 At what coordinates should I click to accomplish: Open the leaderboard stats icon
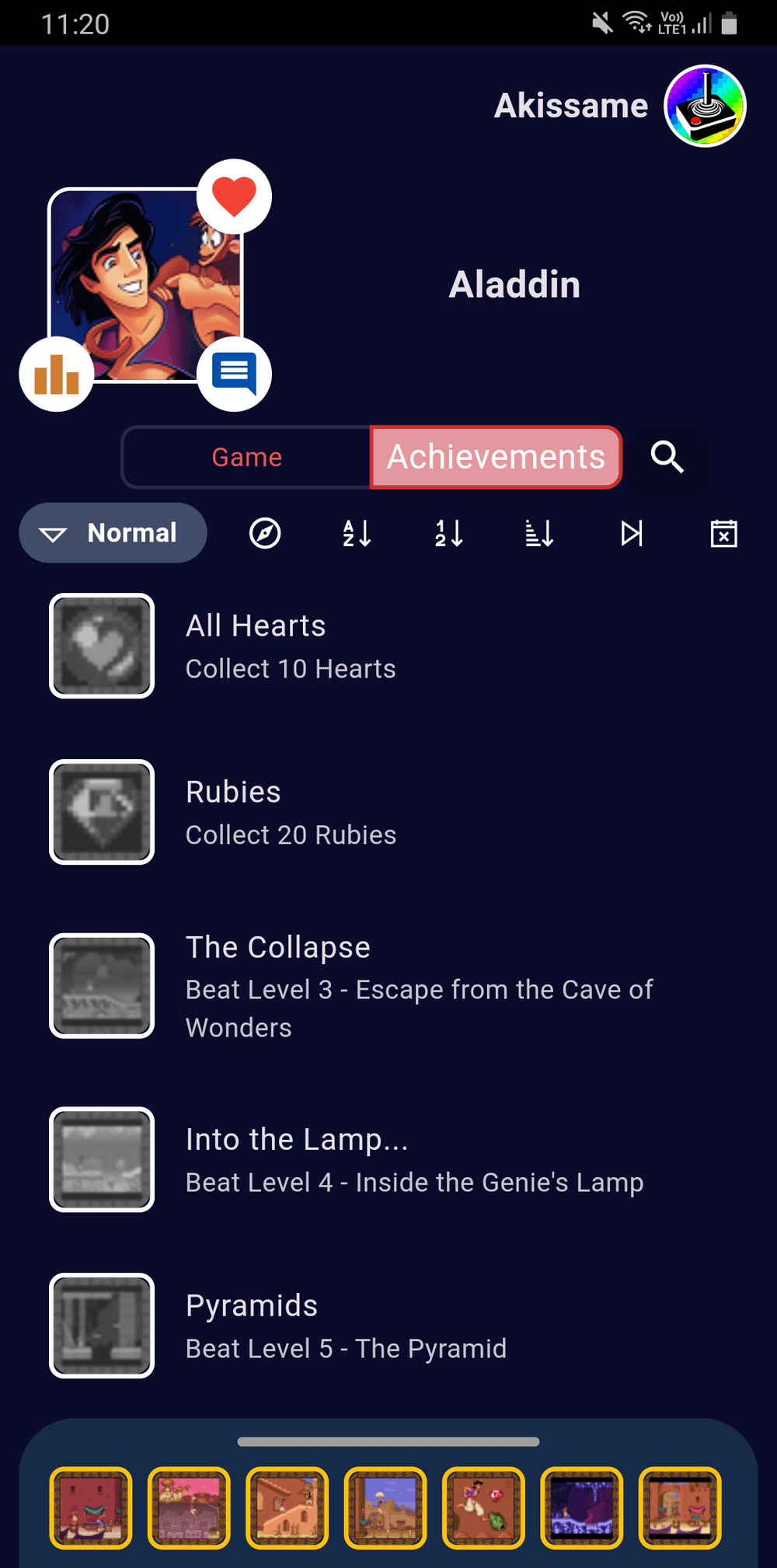57,375
